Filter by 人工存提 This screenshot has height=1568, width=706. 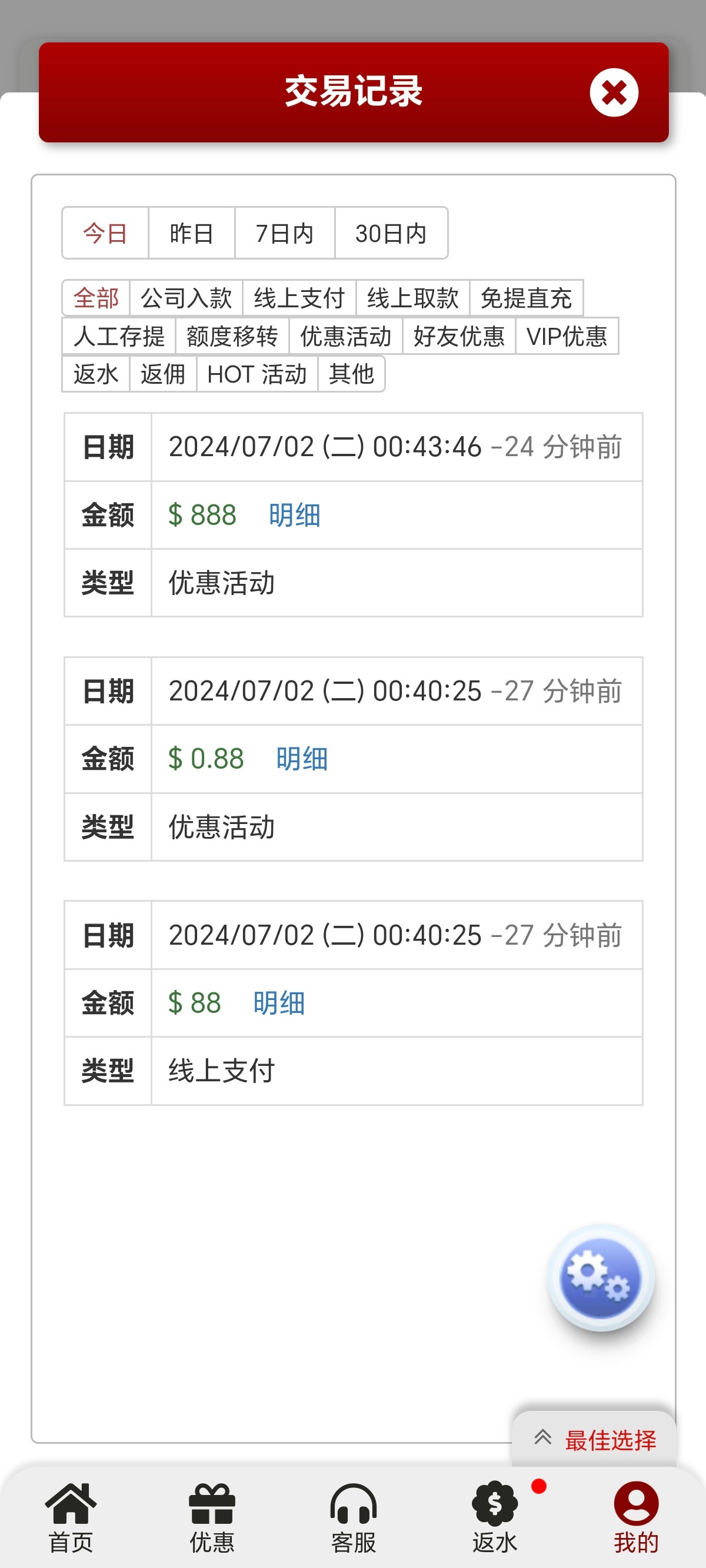[119, 336]
